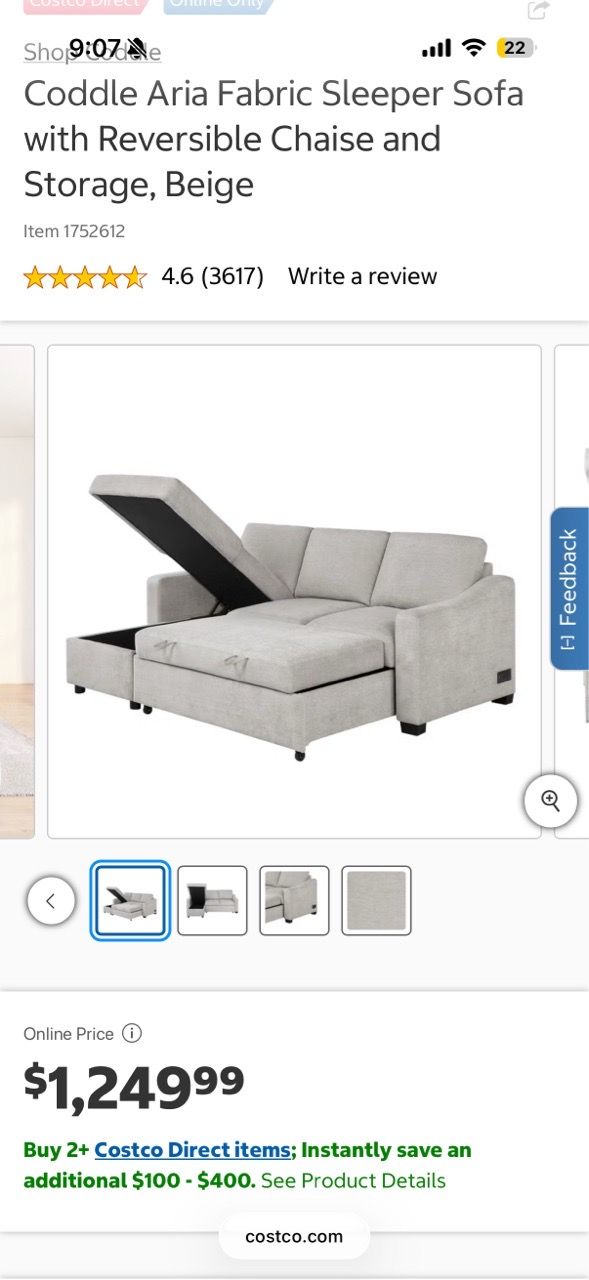Open the Online Price info icon
This screenshot has width=589, height=1280.
132,1033
